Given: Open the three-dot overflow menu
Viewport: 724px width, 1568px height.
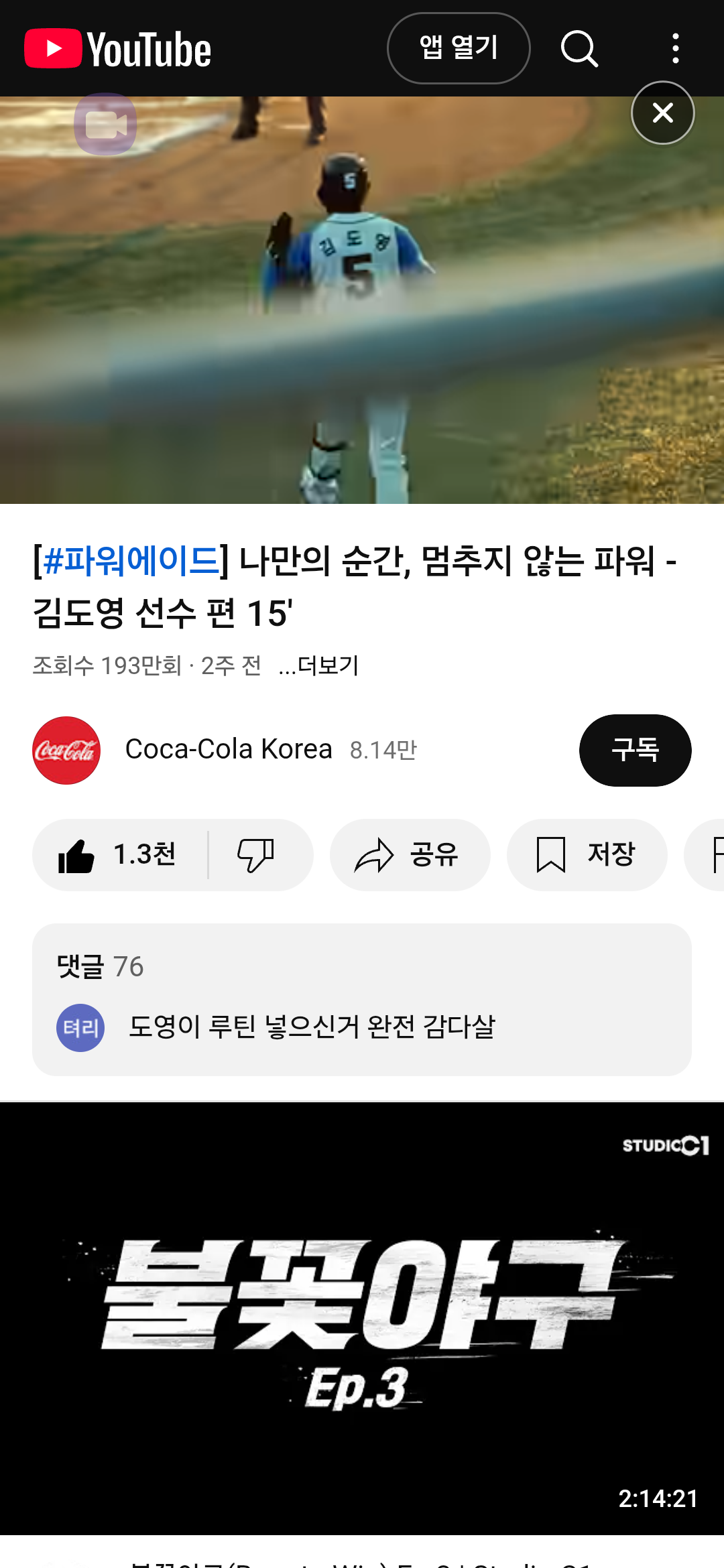Looking at the screenshot, I should pyautogui.click(x=675, y=48).
